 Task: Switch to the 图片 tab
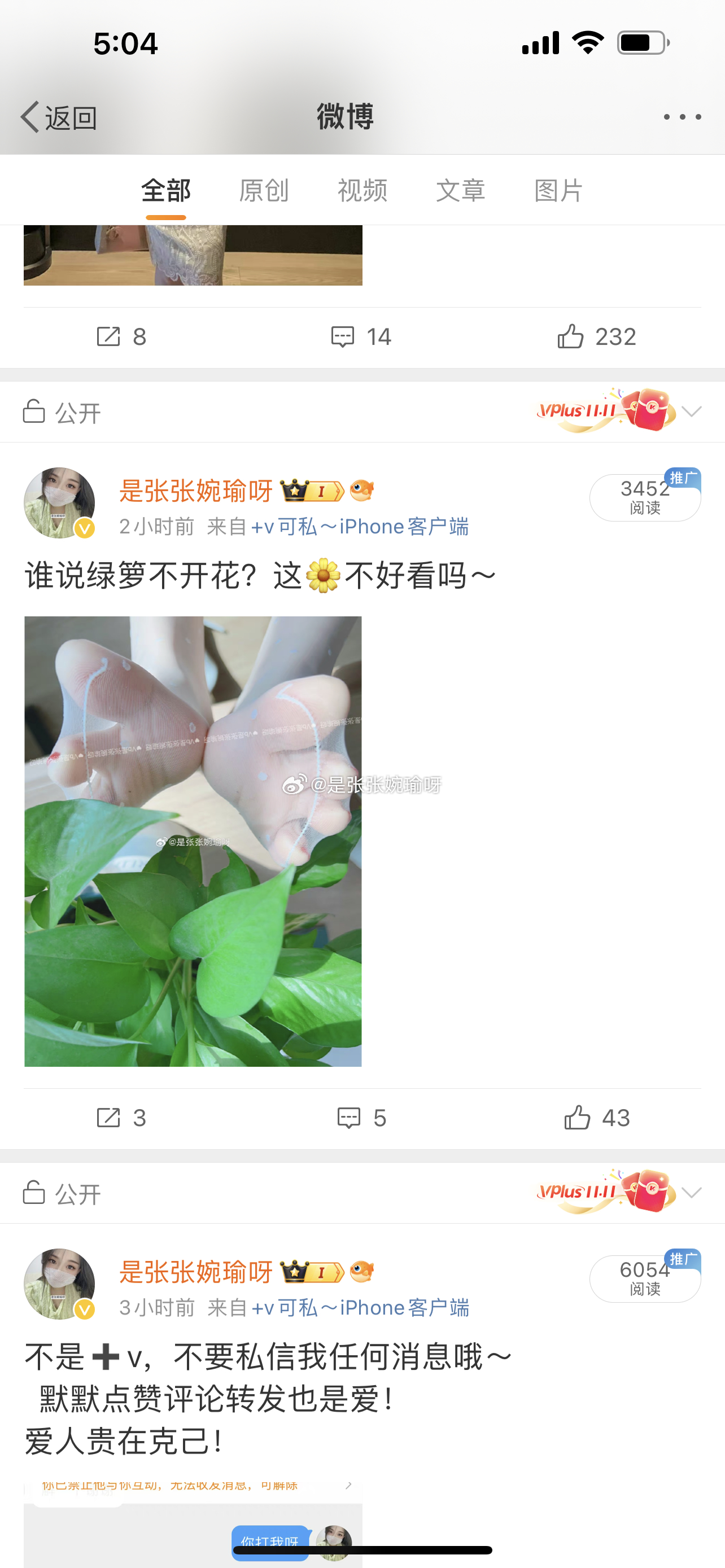(558, 191)
